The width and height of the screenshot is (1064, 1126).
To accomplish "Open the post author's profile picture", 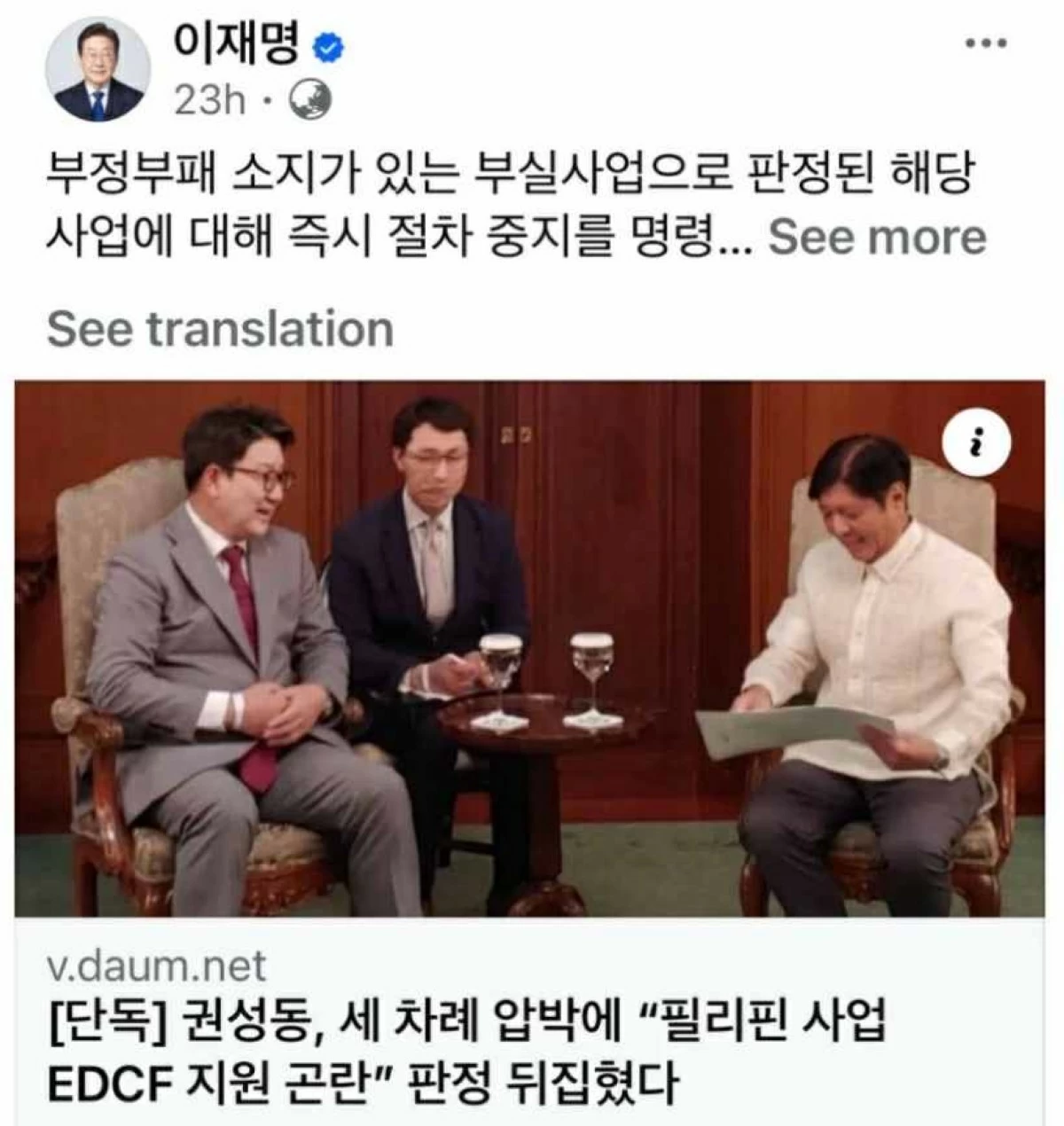I will (x=98, y=69).
